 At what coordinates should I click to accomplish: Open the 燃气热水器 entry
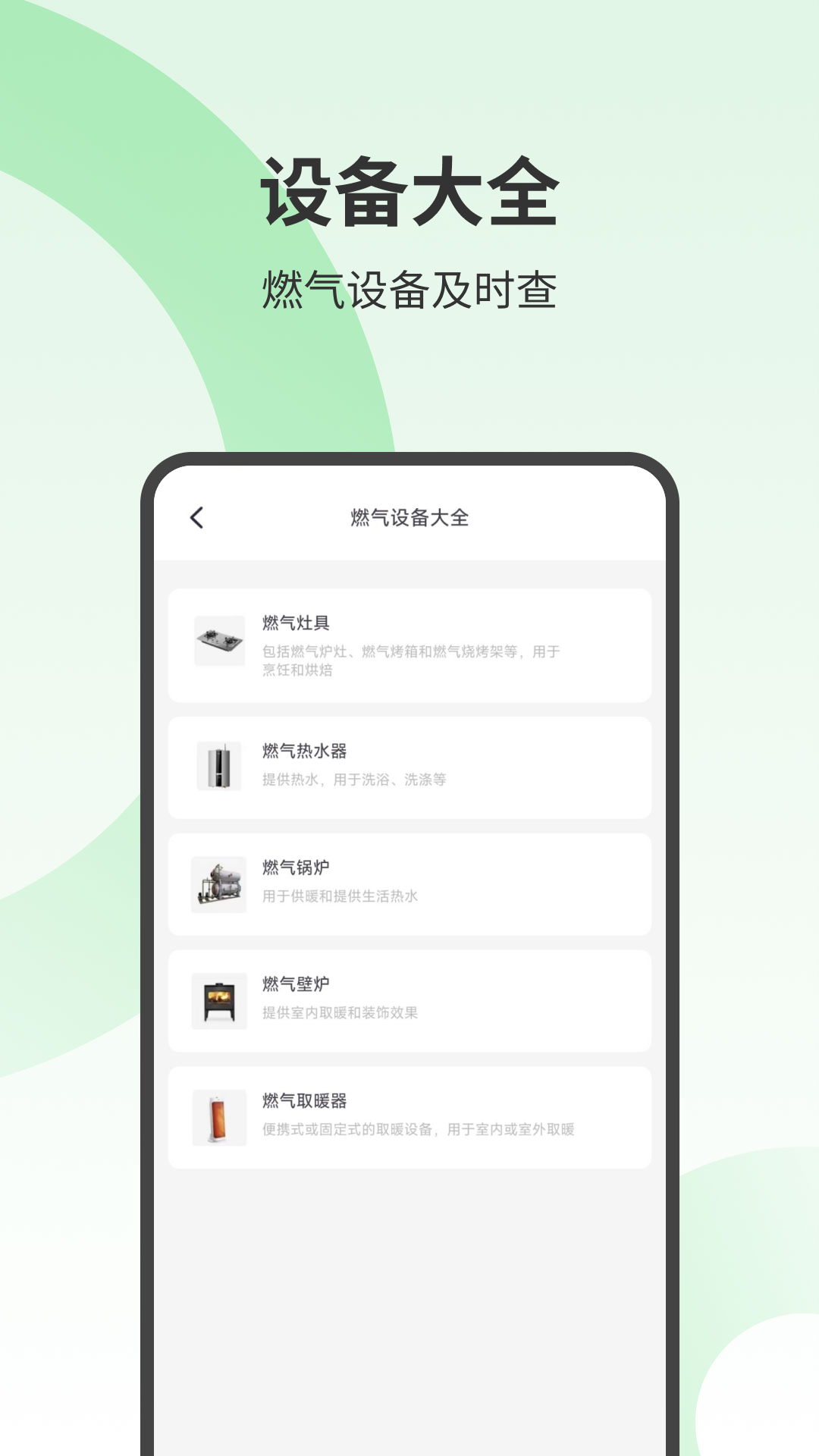[x=409, y=766]
